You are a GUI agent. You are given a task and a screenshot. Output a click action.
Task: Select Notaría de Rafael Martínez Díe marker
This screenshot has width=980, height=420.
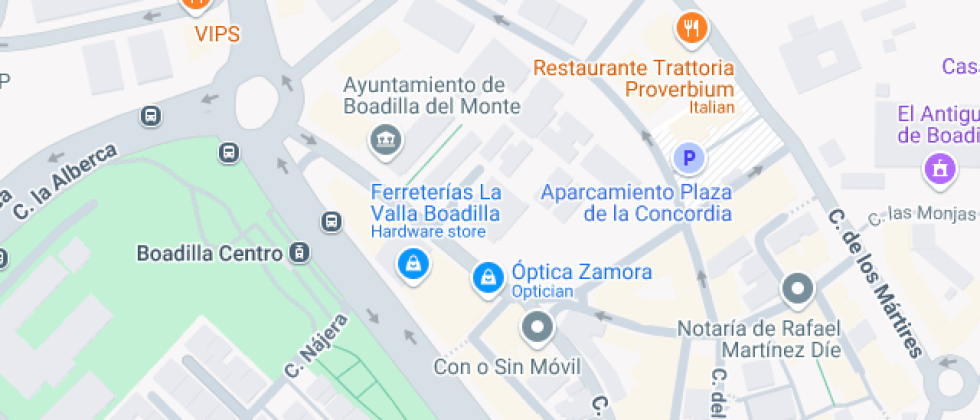pyautogui.click(x=797, y=290)
